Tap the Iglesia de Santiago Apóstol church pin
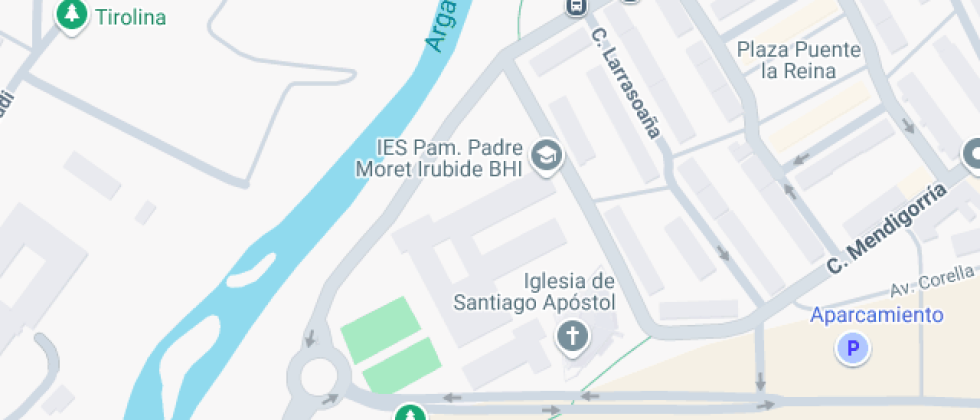Viewport: 980px width, 420px height. pos(573,337)
